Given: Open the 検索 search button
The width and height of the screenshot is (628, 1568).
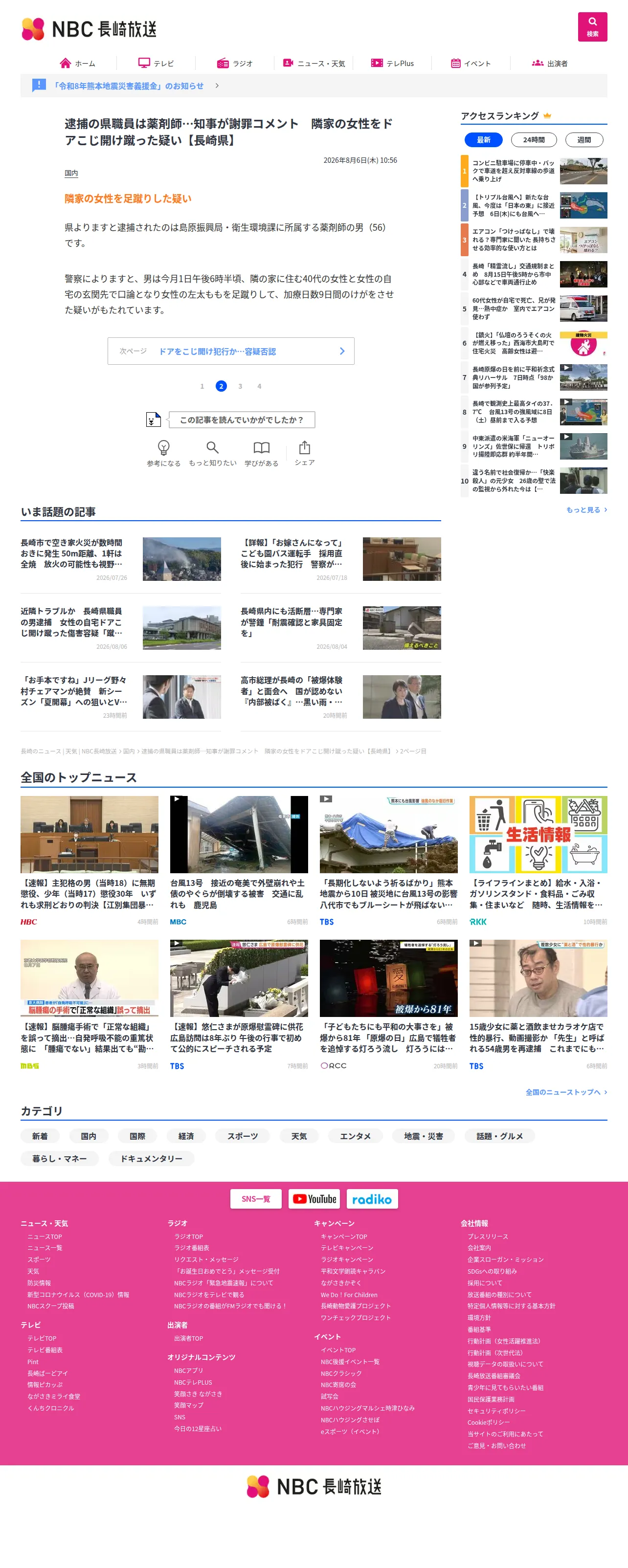Looking at the screenshot, I should [x=592, y=27].
